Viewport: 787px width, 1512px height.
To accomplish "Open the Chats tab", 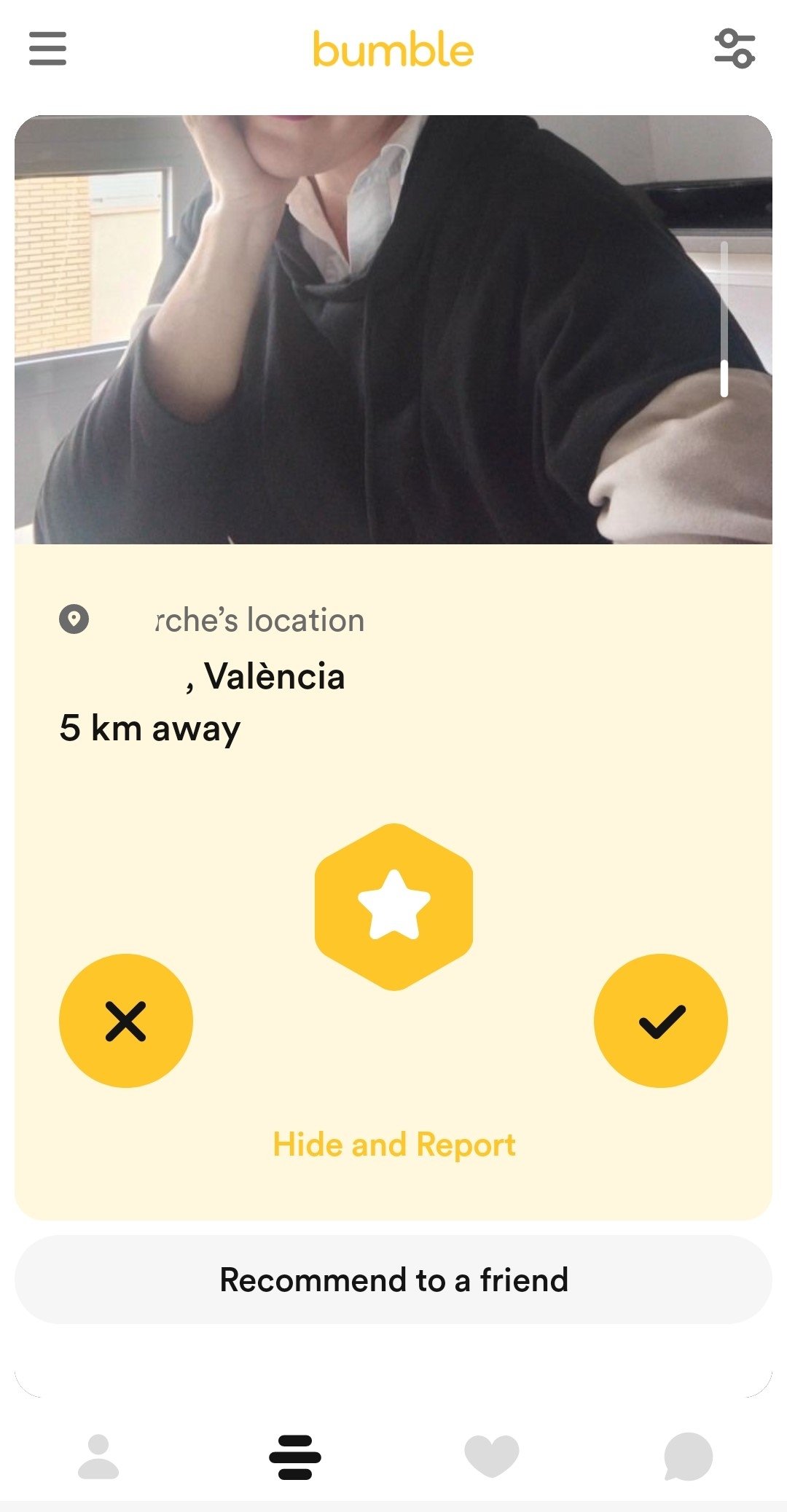I will click(688, 1457).
